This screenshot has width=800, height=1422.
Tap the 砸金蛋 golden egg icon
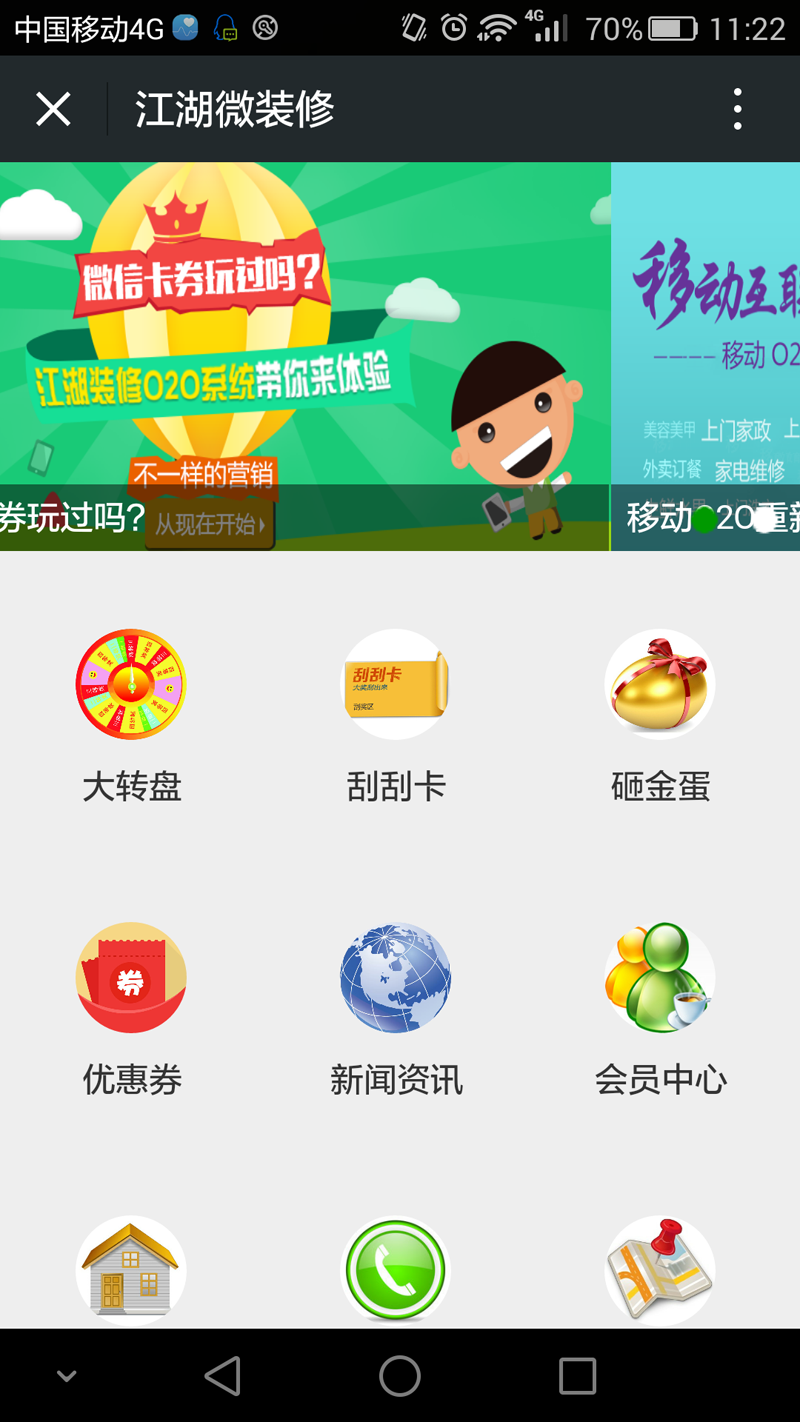point(659,685)
